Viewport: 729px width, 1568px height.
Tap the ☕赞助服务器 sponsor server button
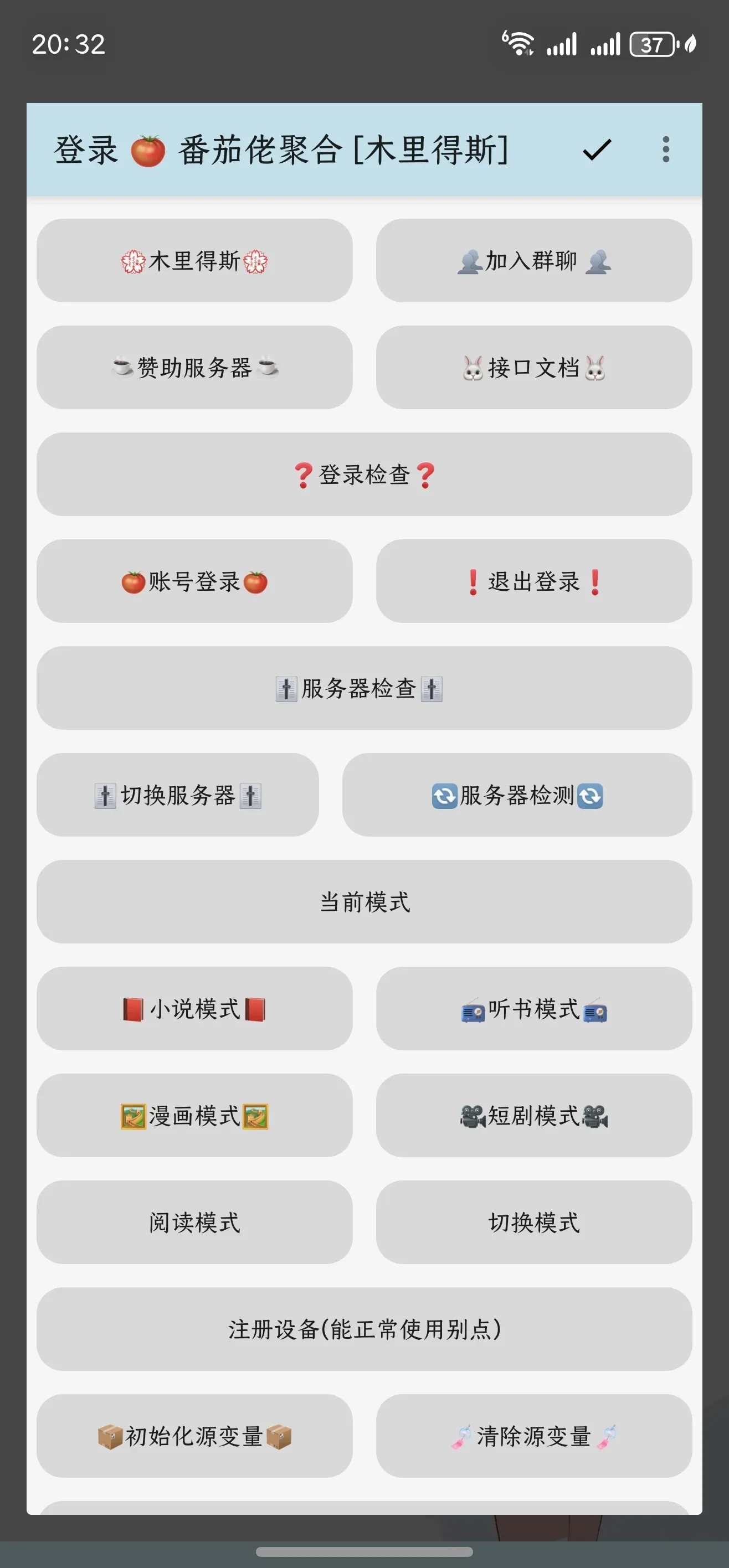(194, 368)
